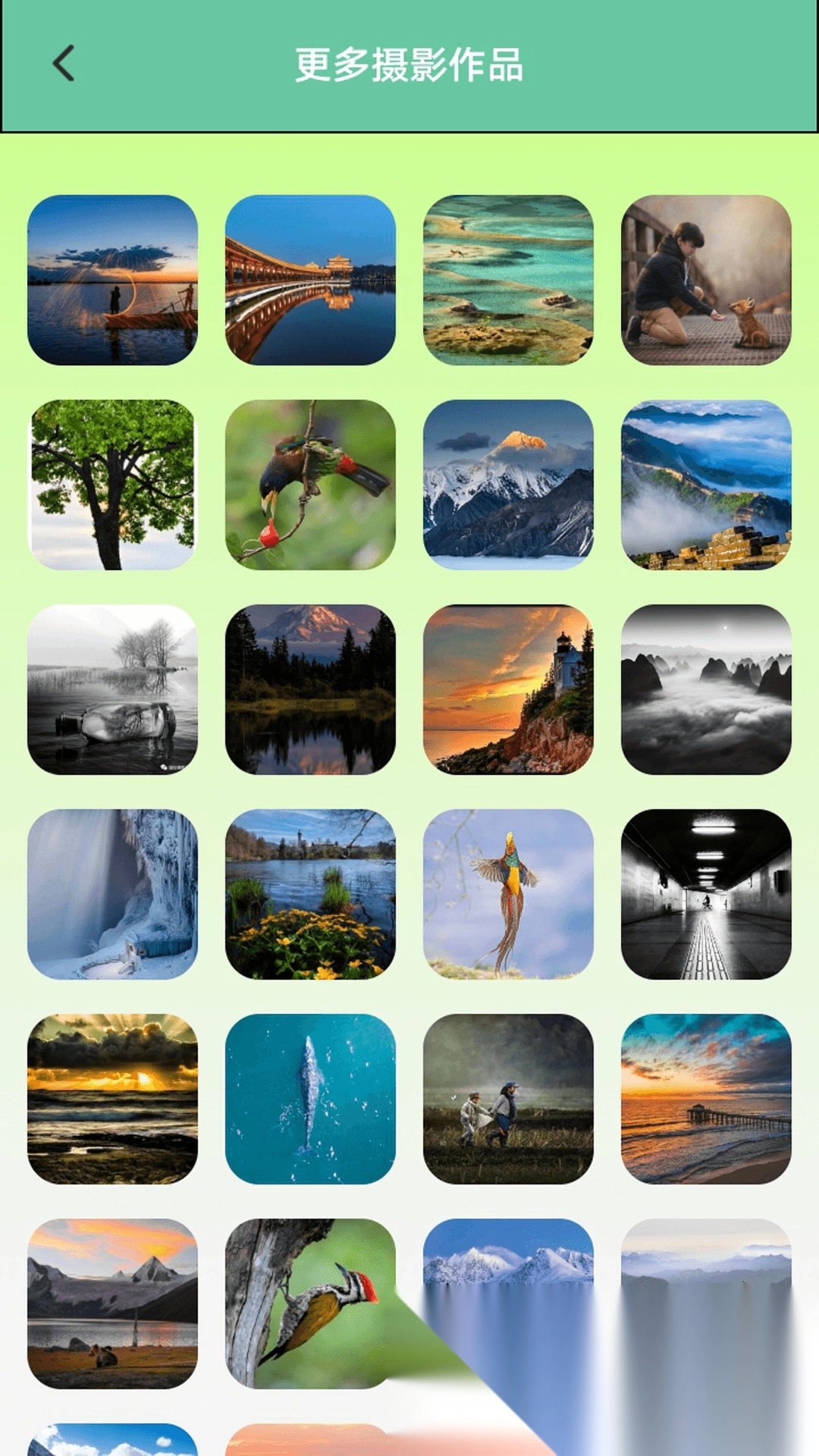Image resolution: width=819 pixels, height=1456 pixels.
Task: Open the boy feeding a fox photo
Action: [706, 280]
